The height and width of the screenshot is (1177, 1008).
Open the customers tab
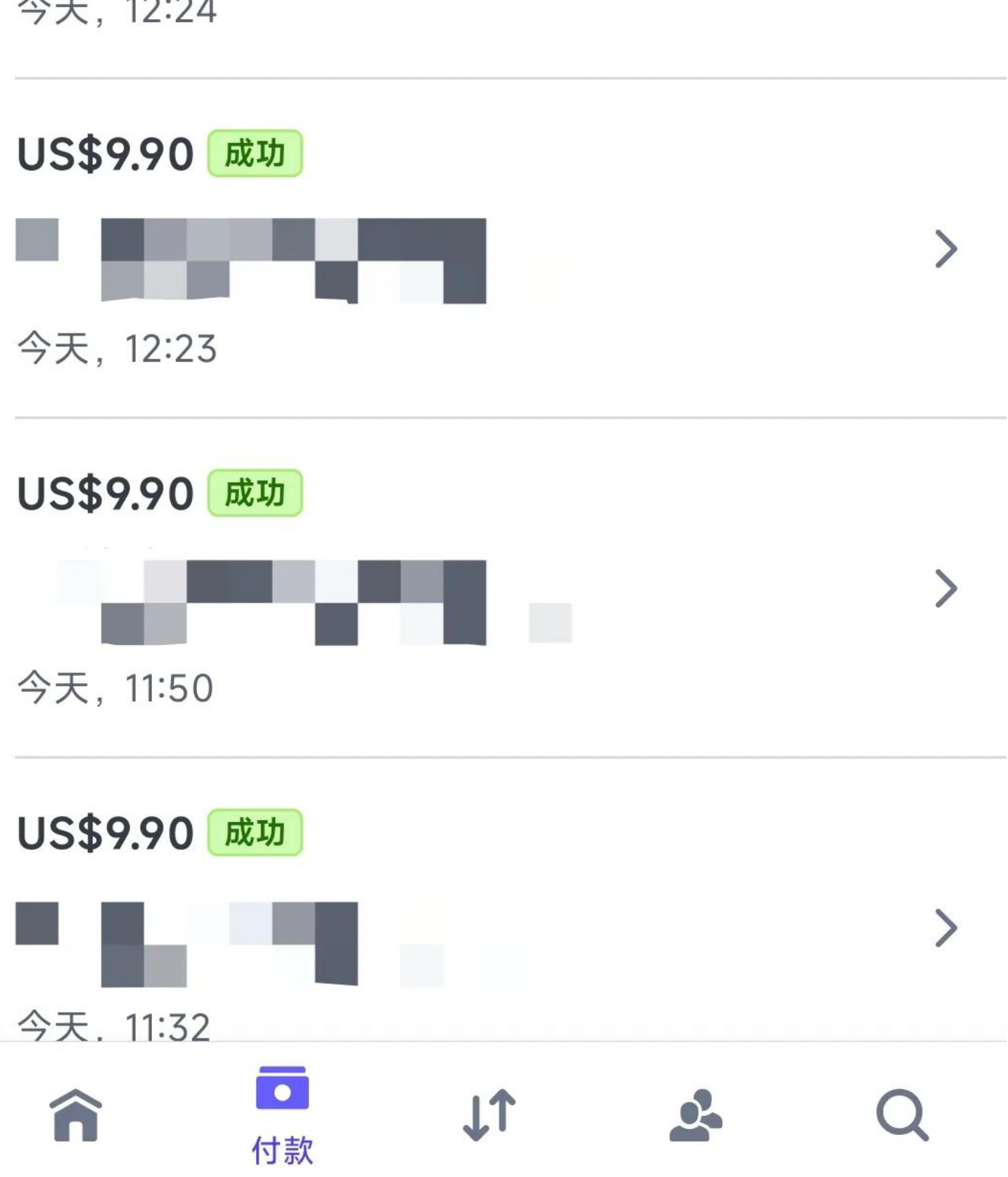696,1115
